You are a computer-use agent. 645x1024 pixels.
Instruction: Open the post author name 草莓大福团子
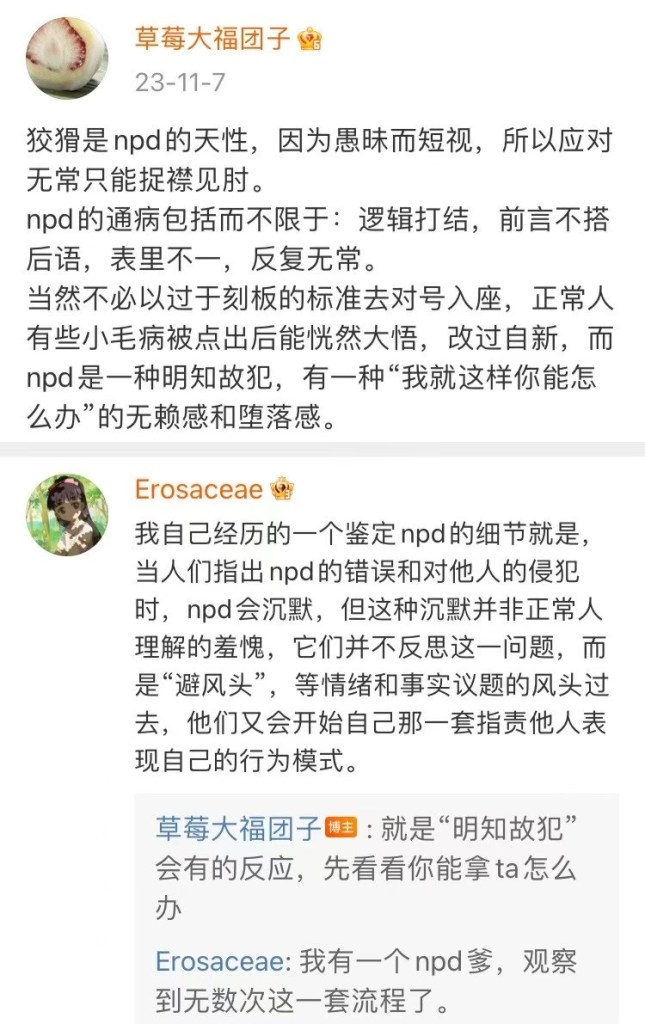point(212,39)
